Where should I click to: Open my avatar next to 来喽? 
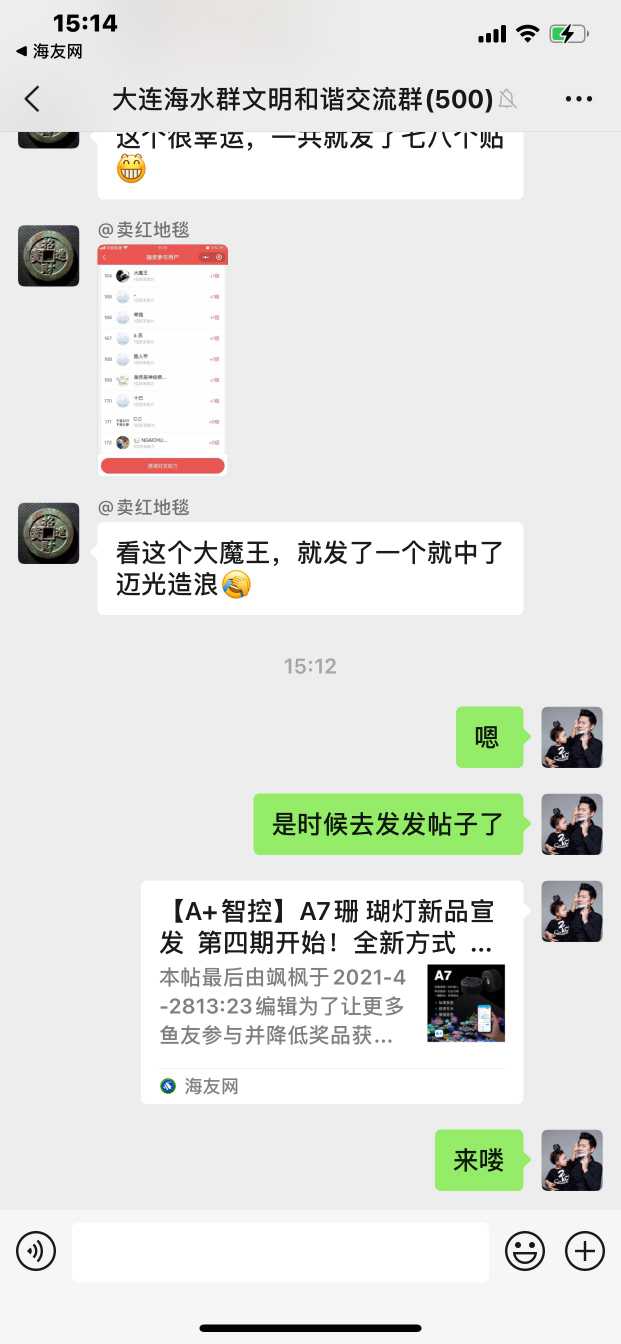pos(572,1160)
